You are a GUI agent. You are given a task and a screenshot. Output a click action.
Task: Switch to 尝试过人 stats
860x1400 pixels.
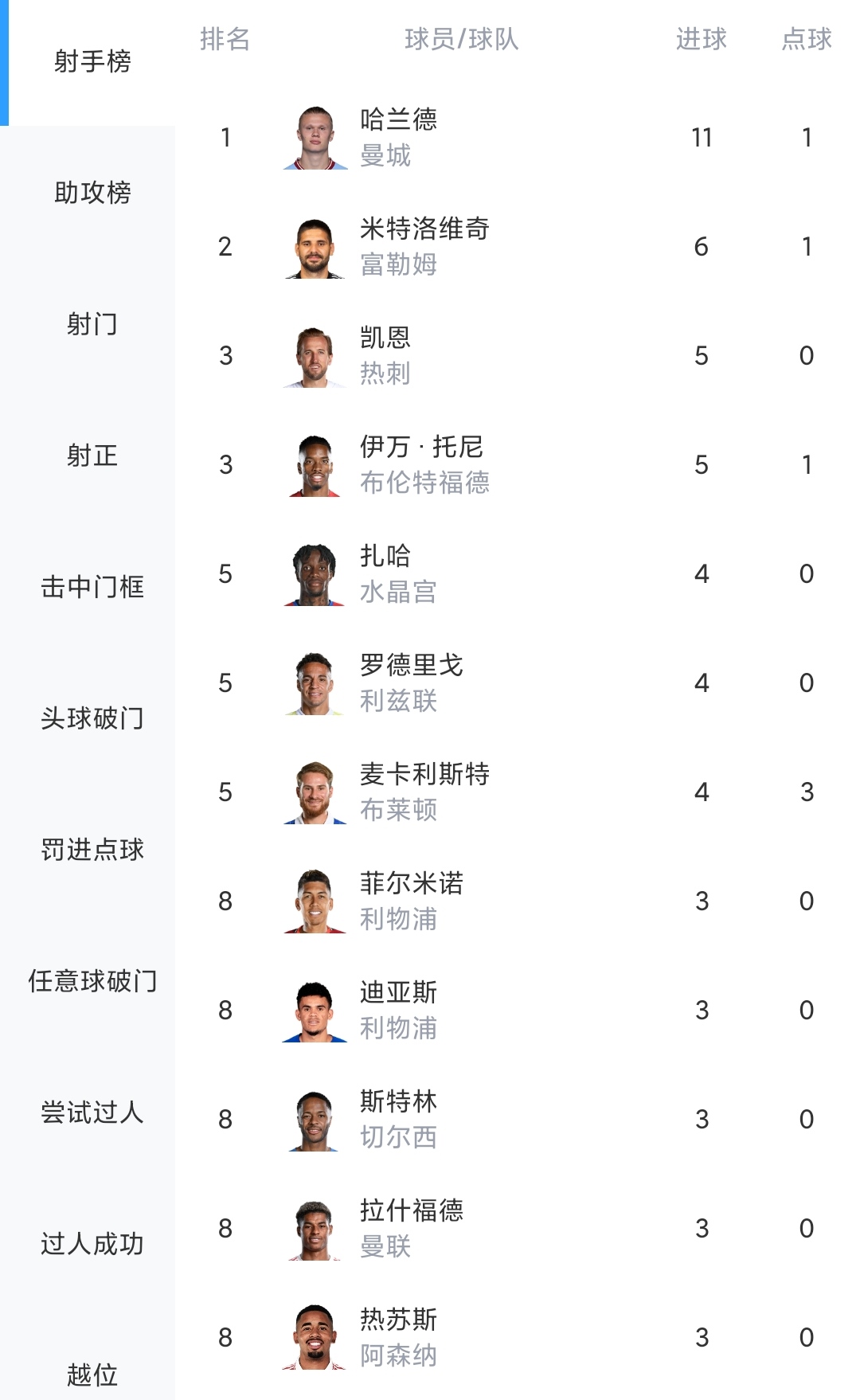tap(92, 1112)
